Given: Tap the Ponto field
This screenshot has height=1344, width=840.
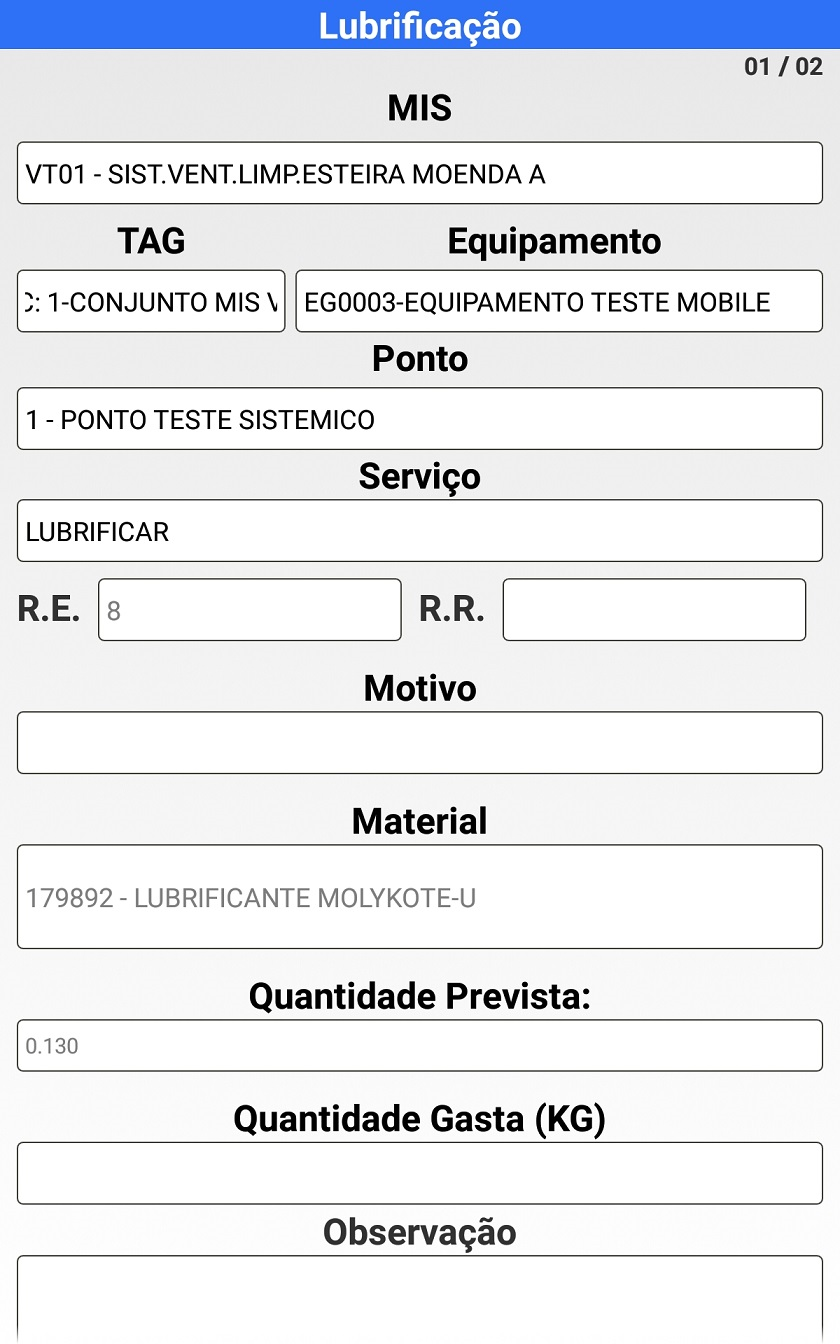Looking at the screenshot, I should click(x=420, y=419).
